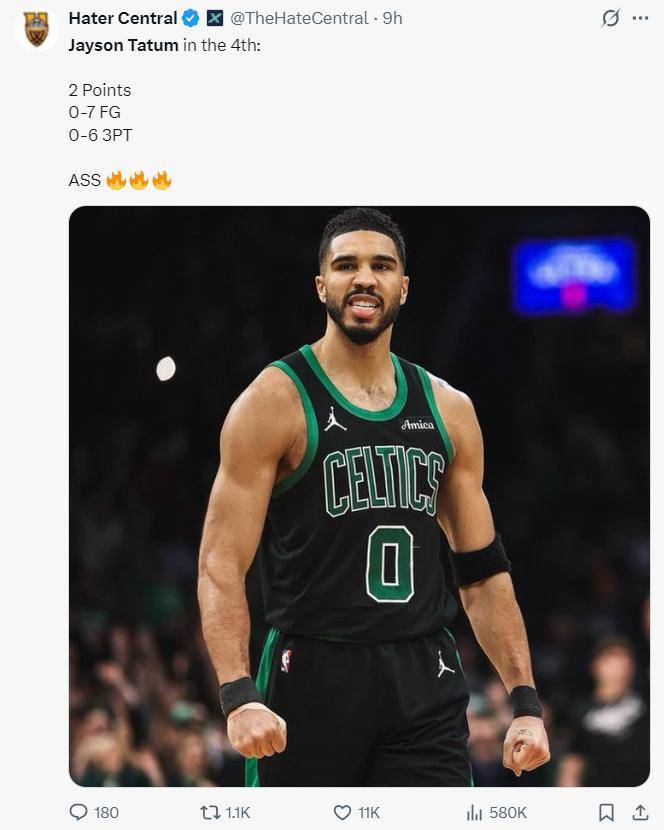Open the post's three-dot overflow menu
Viewport: 664px width, 830px height.
click(640, 18)
